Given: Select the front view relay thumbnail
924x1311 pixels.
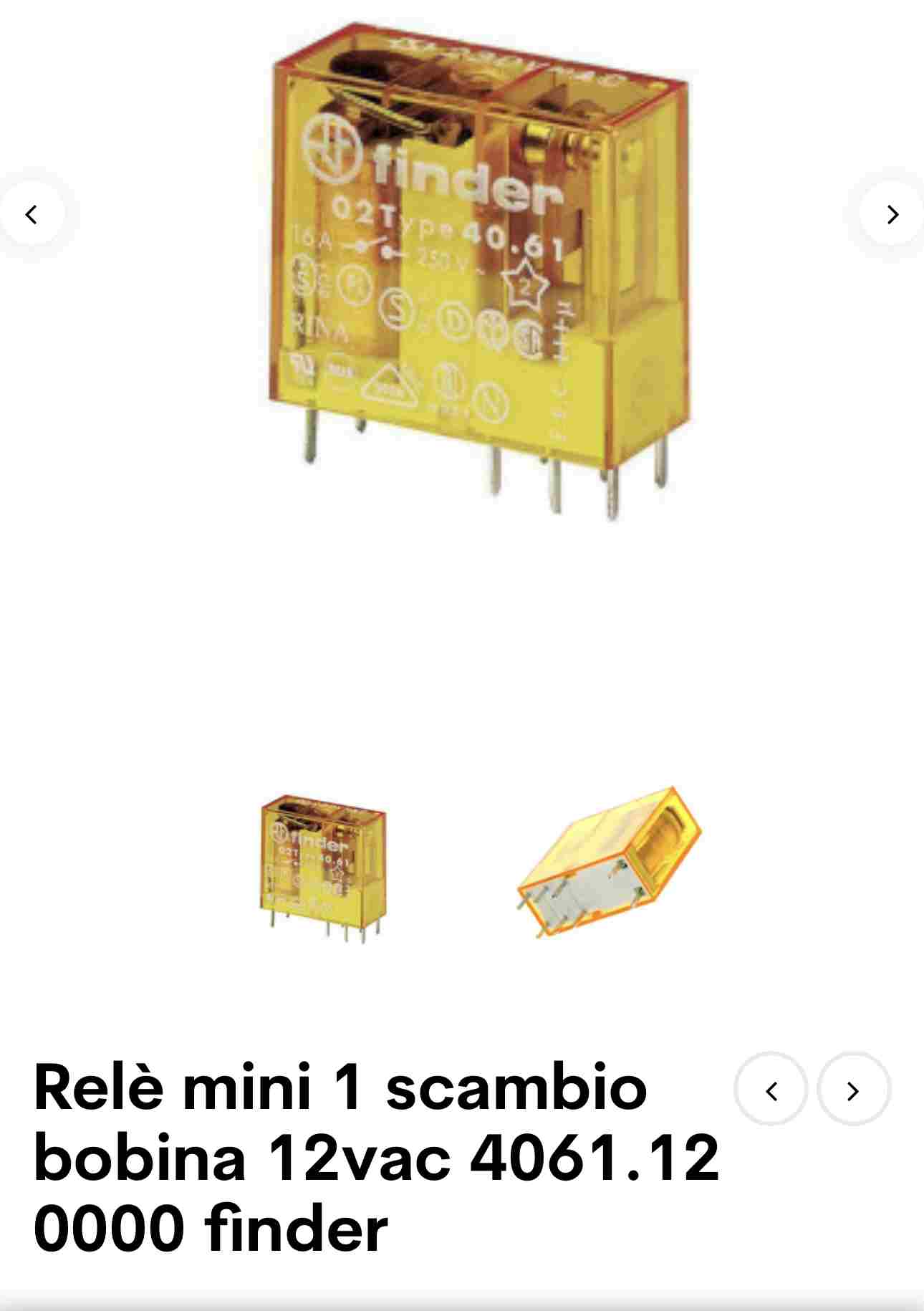Looking at the screenshot, I should [323, 868].
